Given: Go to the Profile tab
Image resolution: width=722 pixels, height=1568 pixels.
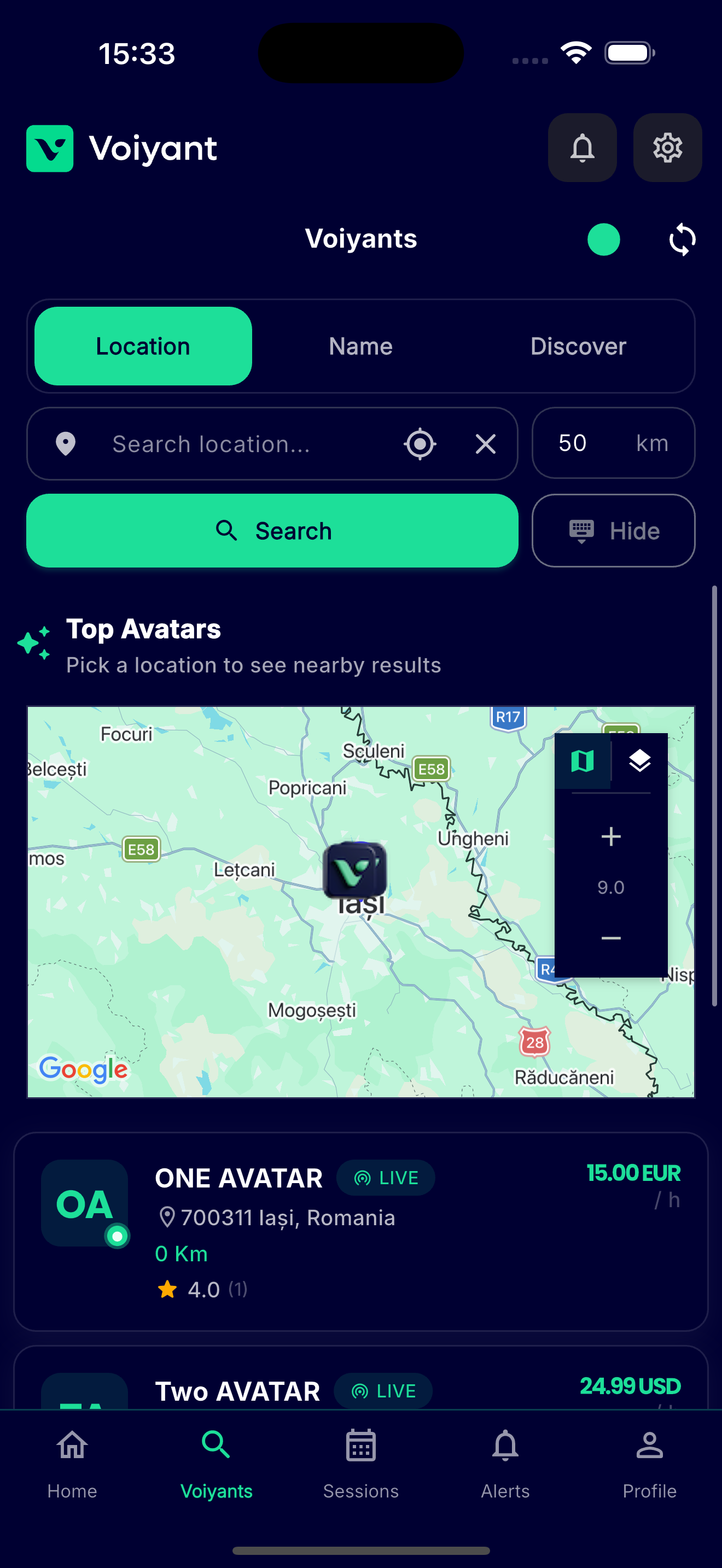Looking at the screenshot, I should 649,1464.
